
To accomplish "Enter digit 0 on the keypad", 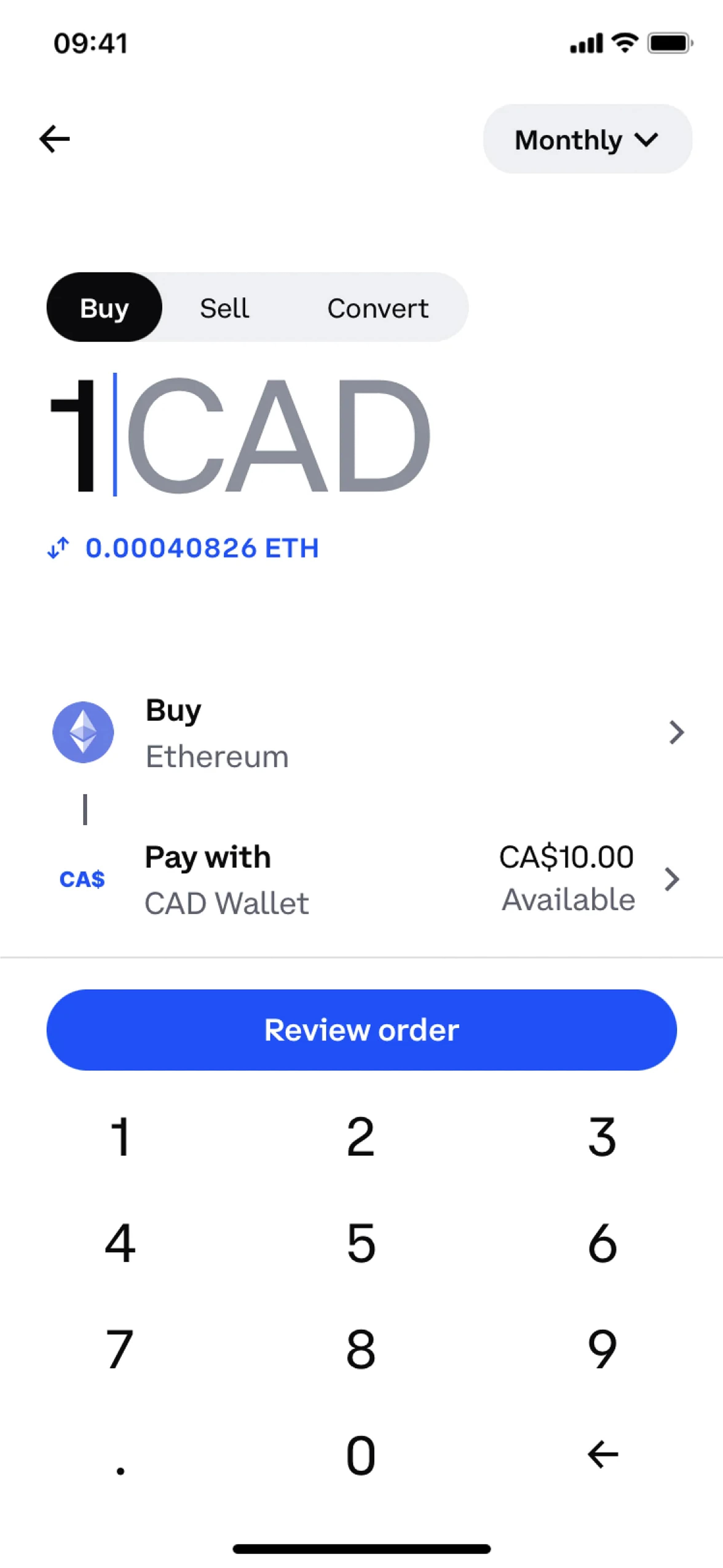I will point(361,1455).
